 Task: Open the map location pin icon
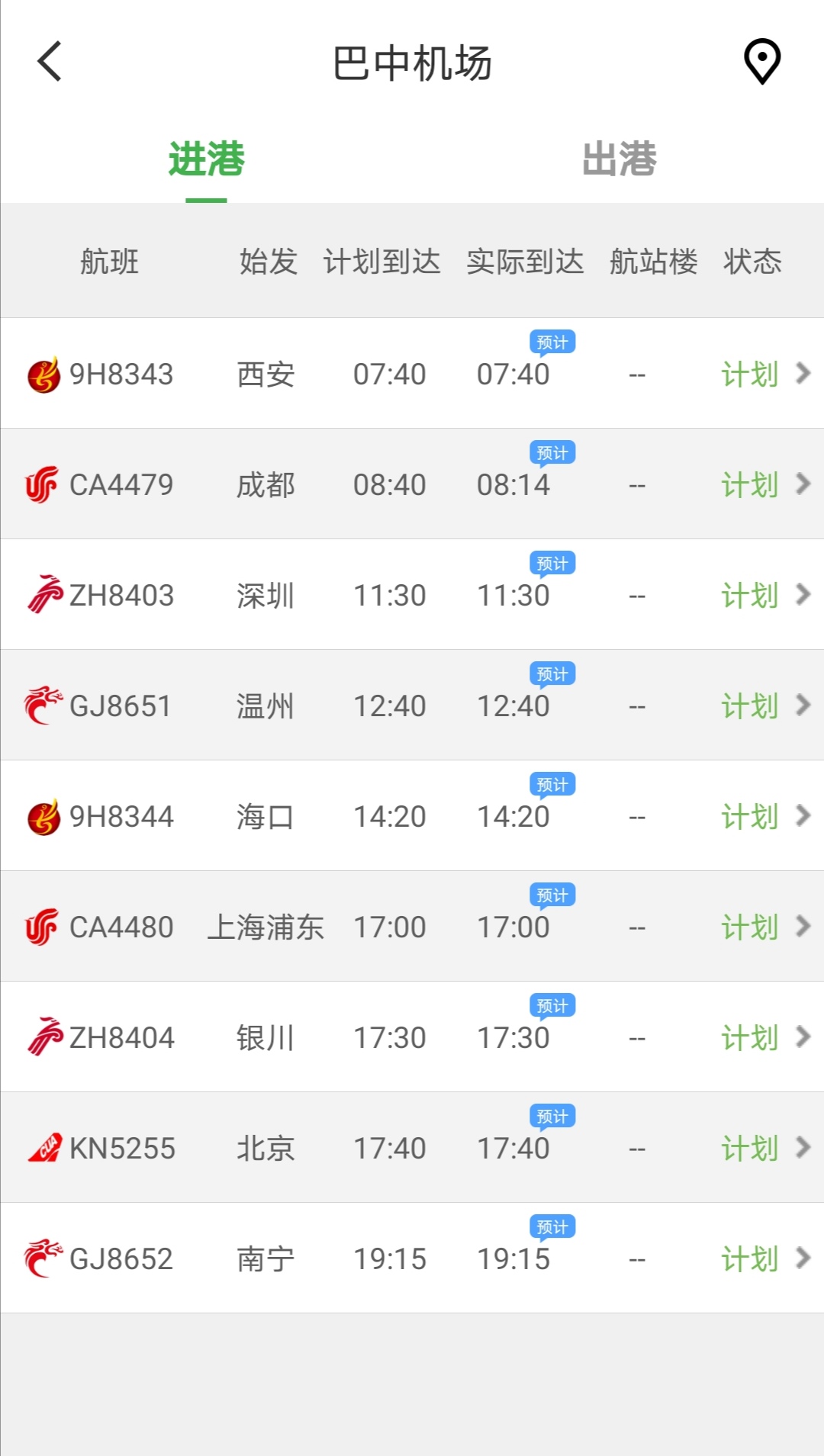761,62
